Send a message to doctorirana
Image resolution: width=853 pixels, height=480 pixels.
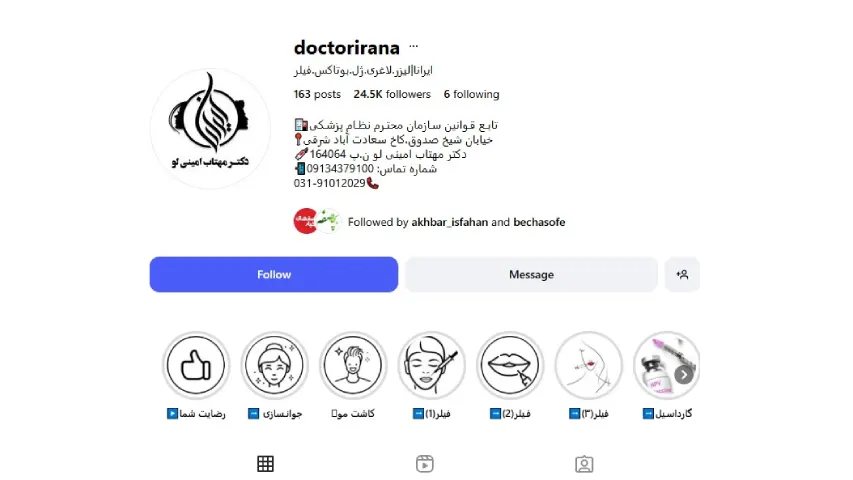point(530,274)
